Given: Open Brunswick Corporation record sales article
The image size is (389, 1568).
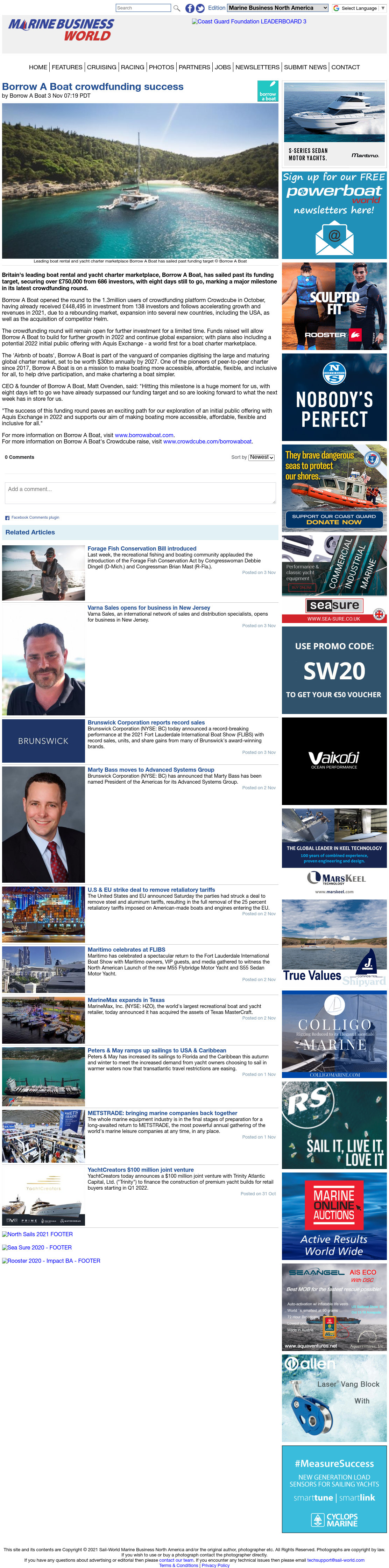Looking at the screenshot, I should click(146, 722).
